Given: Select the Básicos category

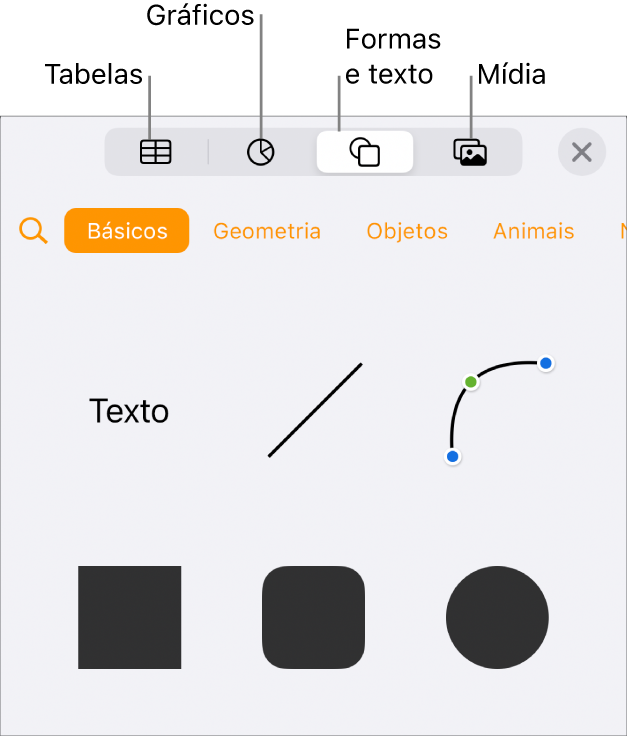Looking at the screenshot, I should pos(127,231).
